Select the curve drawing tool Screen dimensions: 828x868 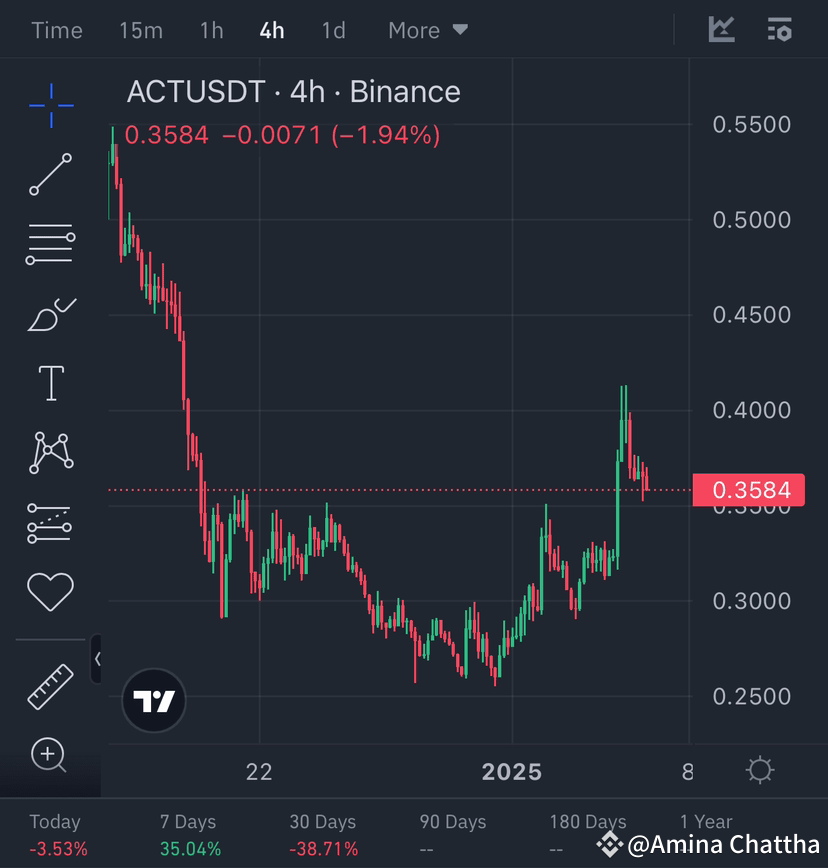pos(49,312)
